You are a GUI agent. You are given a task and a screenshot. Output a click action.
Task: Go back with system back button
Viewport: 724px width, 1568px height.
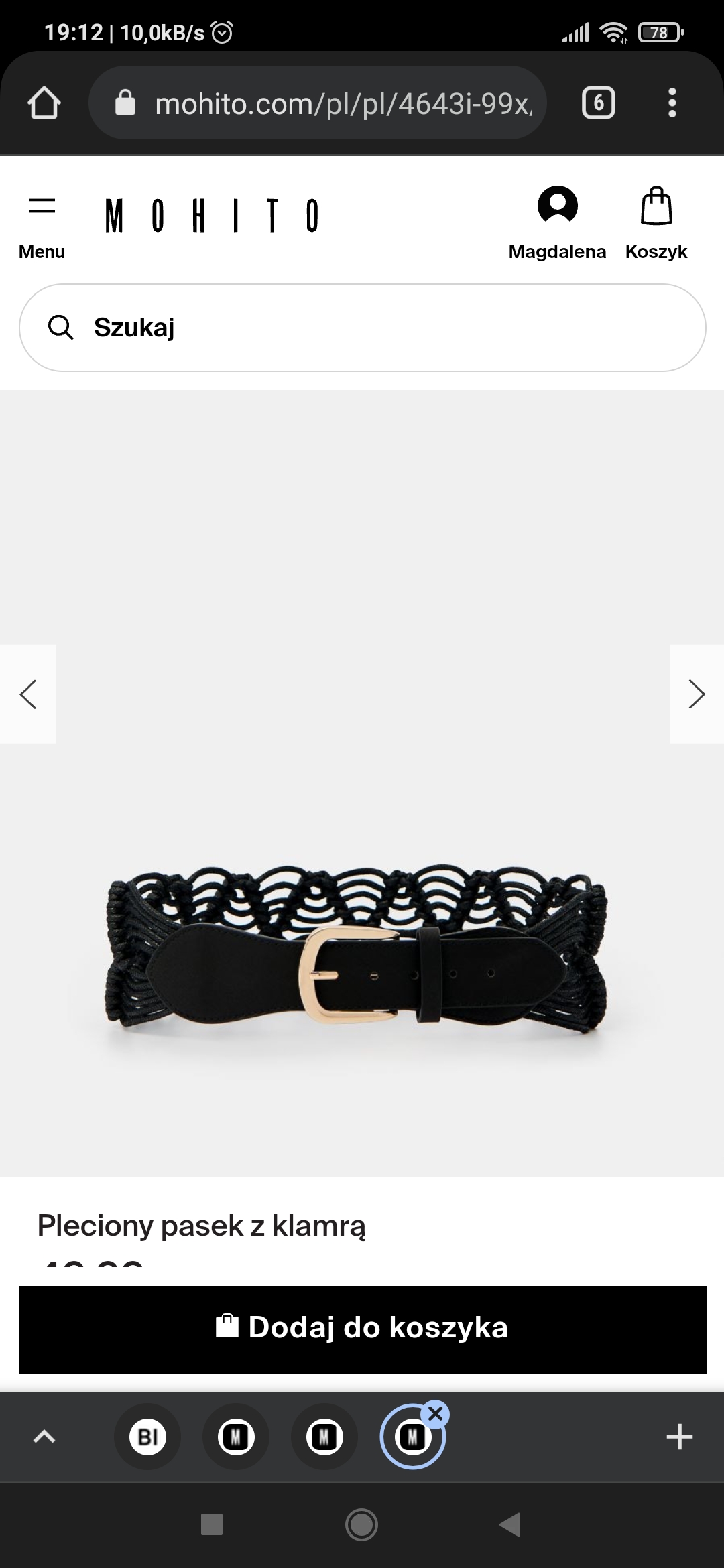(x=511, y=1524)
